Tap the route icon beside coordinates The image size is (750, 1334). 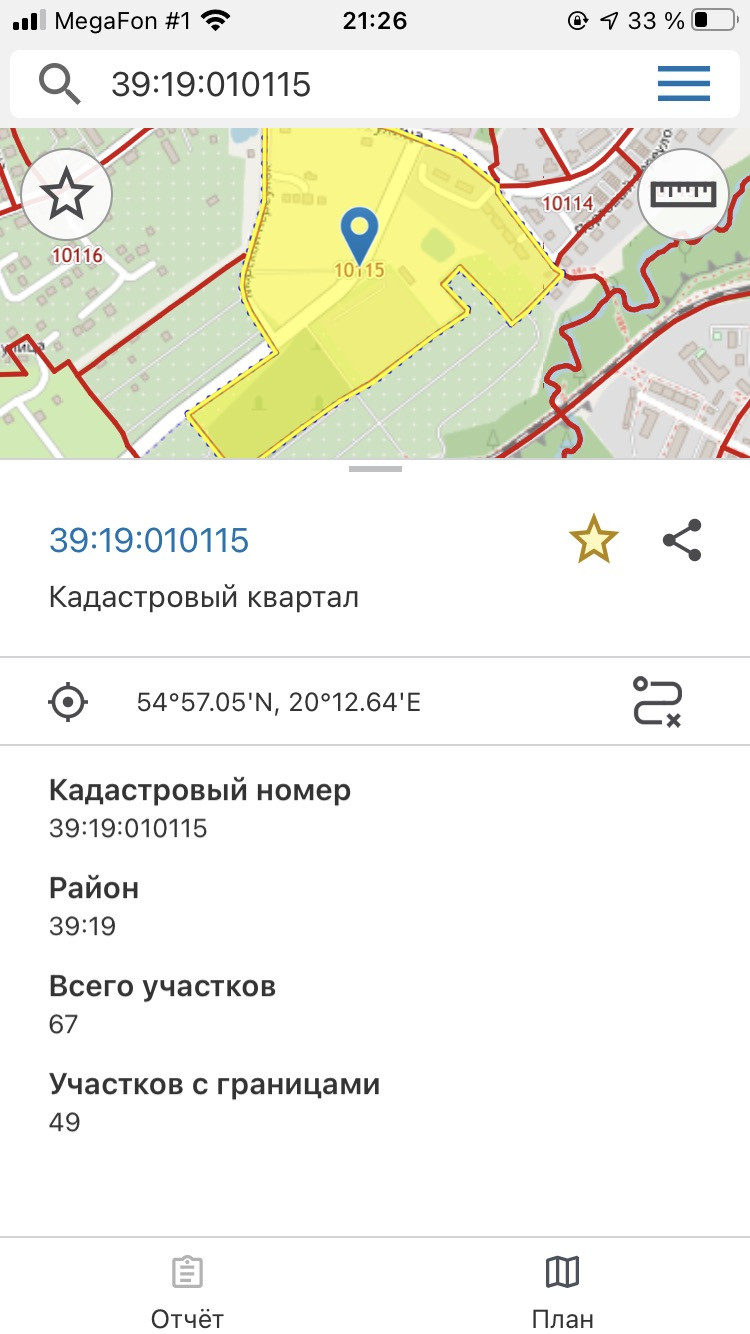pyautogui.click(x=658, y=701)
